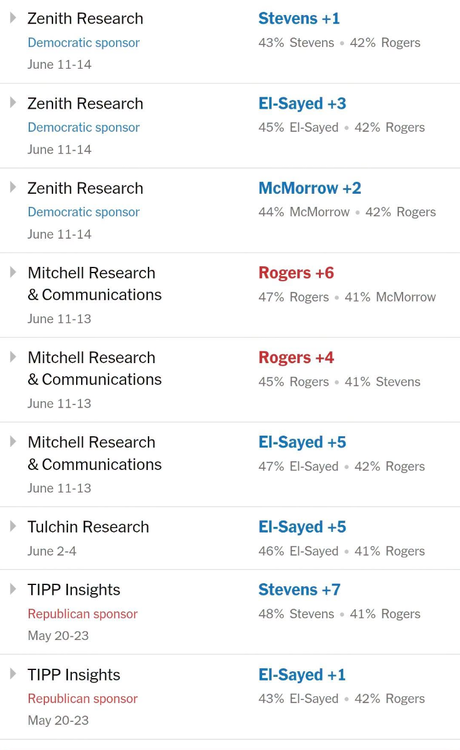Expand the Mitchell Research Rogers +4 poll
The height and width of the screenshot is (750, 460).
[x=13, y=357]
